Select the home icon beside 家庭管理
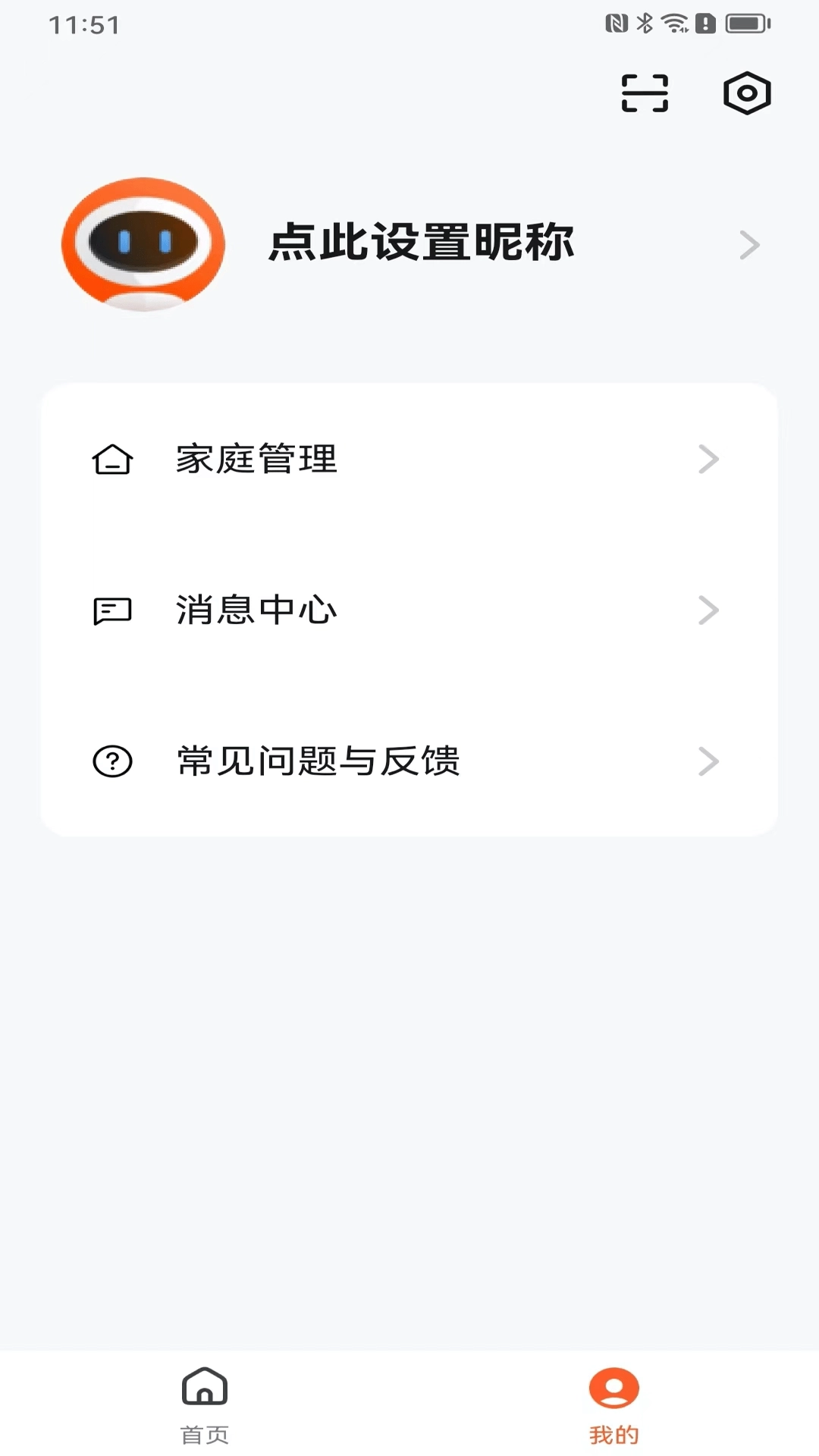Viewport: 819px width, 1456px height. tap(112, 459)
